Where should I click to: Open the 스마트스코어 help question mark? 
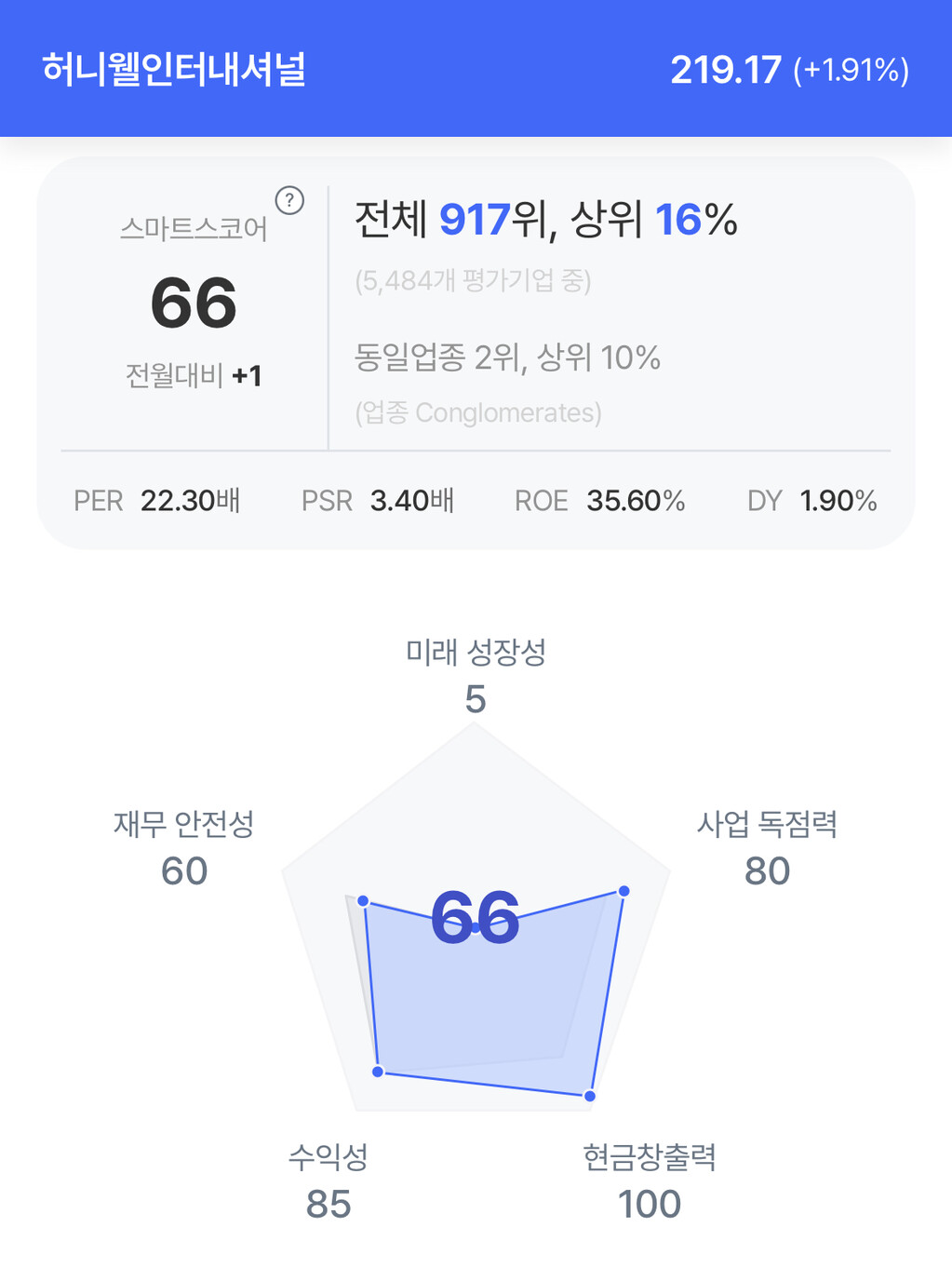(x=289, y=200)
